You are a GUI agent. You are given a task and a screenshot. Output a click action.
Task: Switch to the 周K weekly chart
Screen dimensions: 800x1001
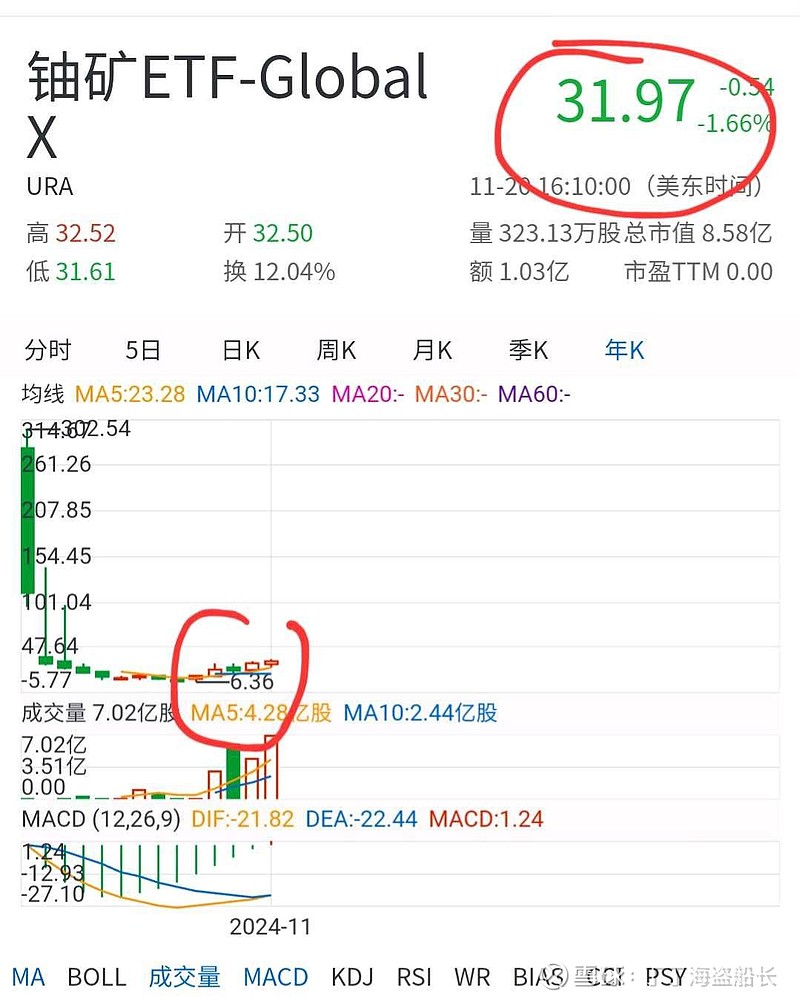click(x=336, y=350)
